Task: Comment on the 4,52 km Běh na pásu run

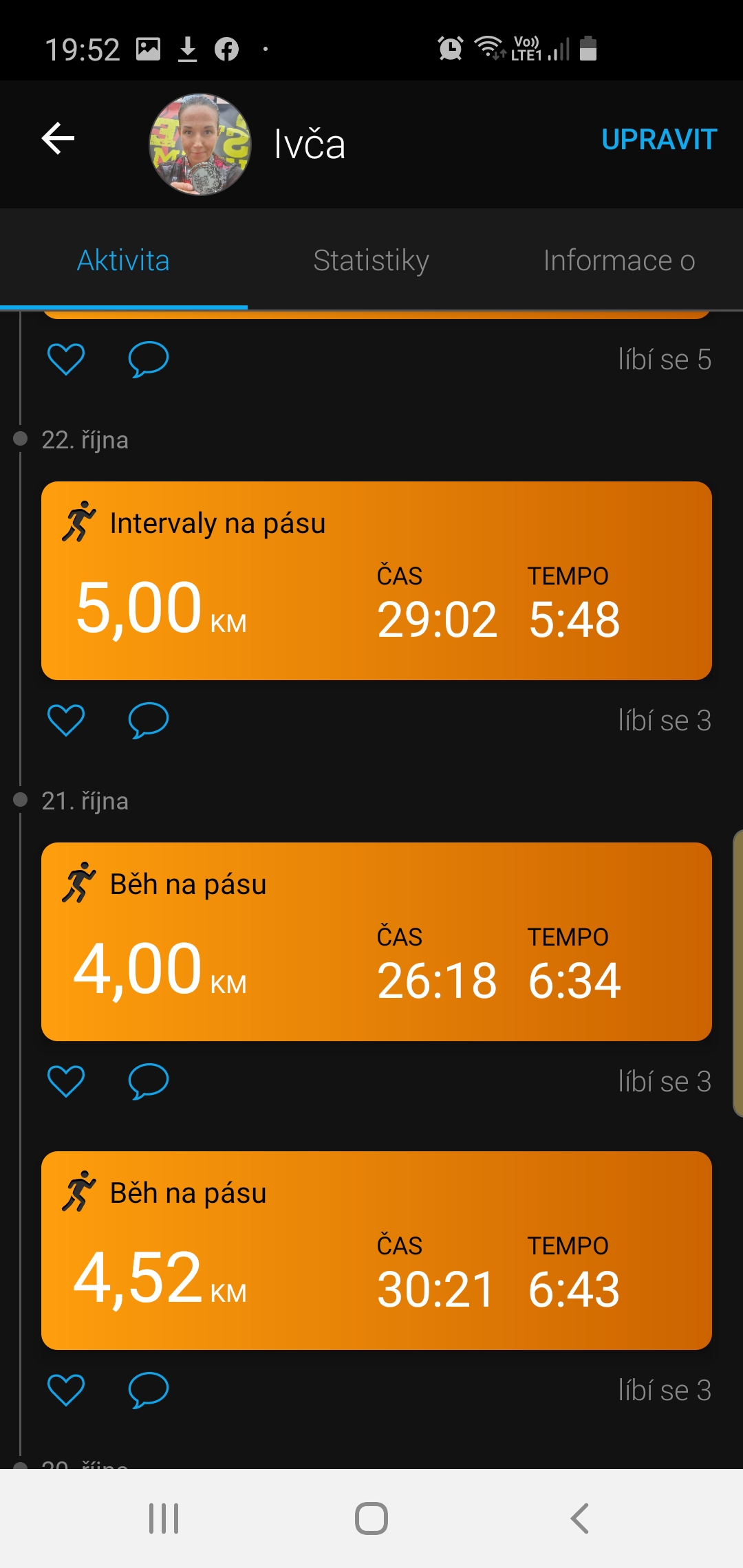Action: [x=149, y=1390]
